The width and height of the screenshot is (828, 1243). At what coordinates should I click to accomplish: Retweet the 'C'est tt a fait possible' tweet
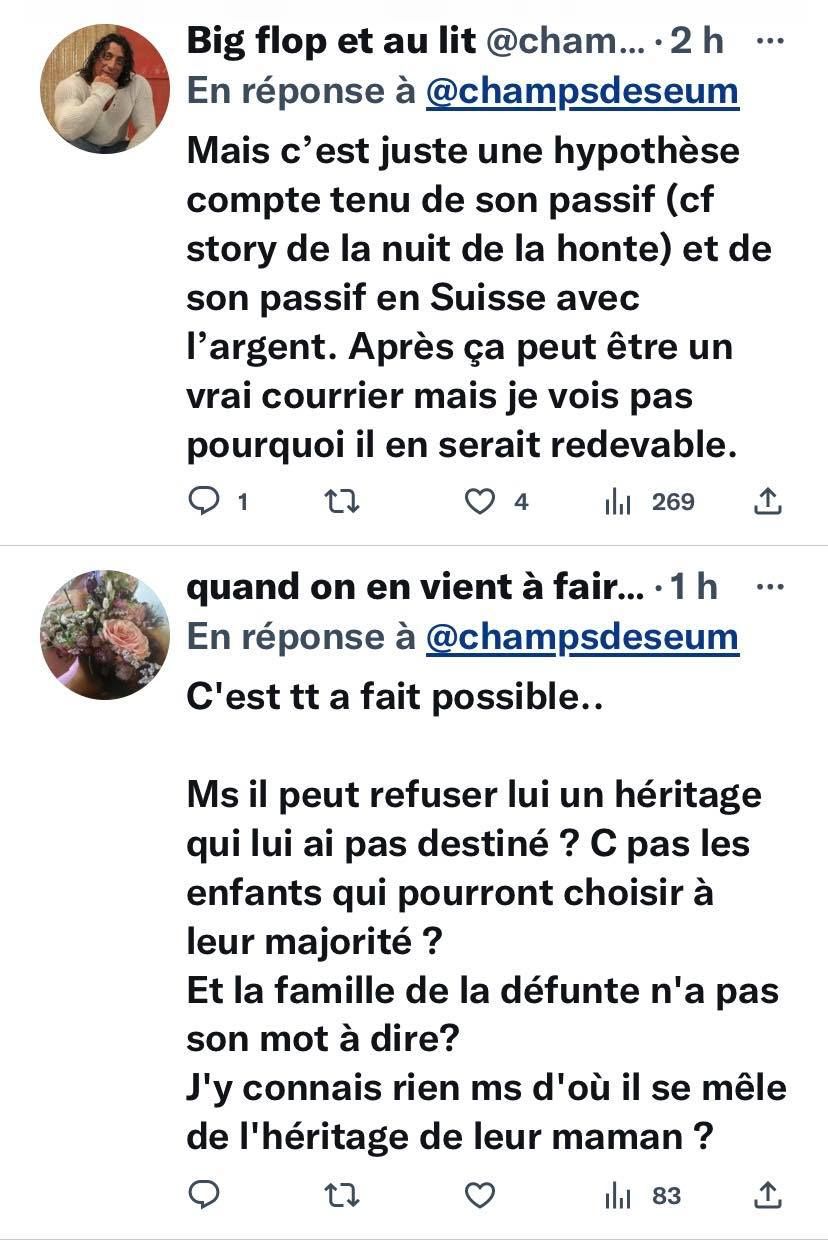tap(343, 1194)
